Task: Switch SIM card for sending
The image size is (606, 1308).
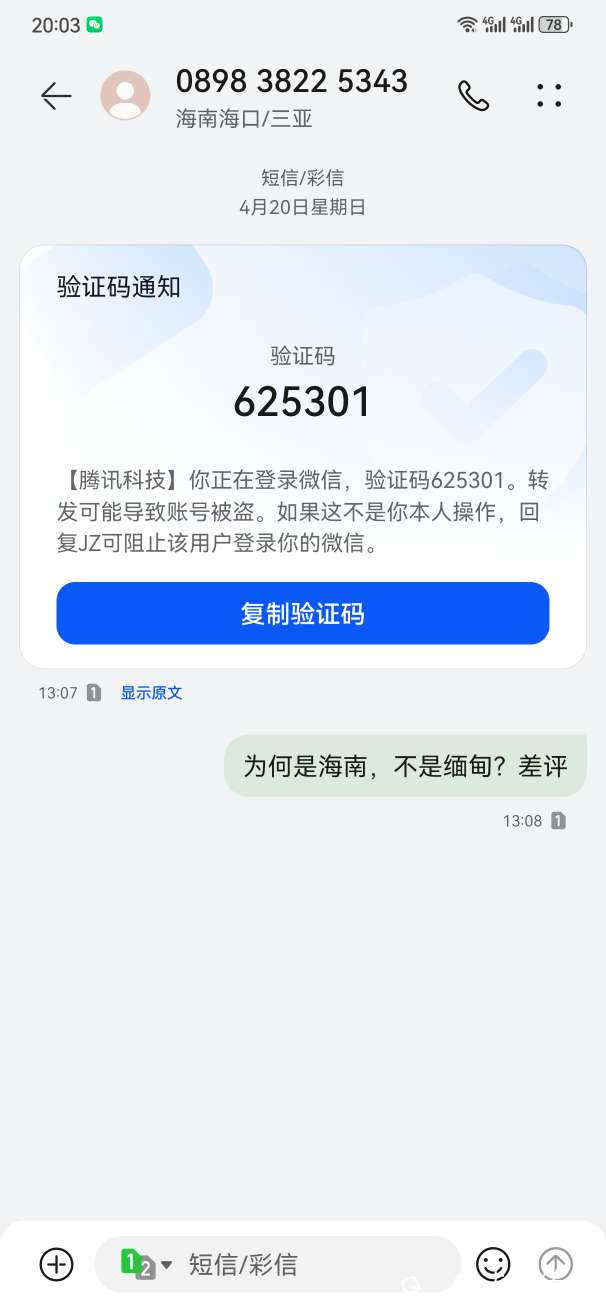Action: tap(145, 1264)
